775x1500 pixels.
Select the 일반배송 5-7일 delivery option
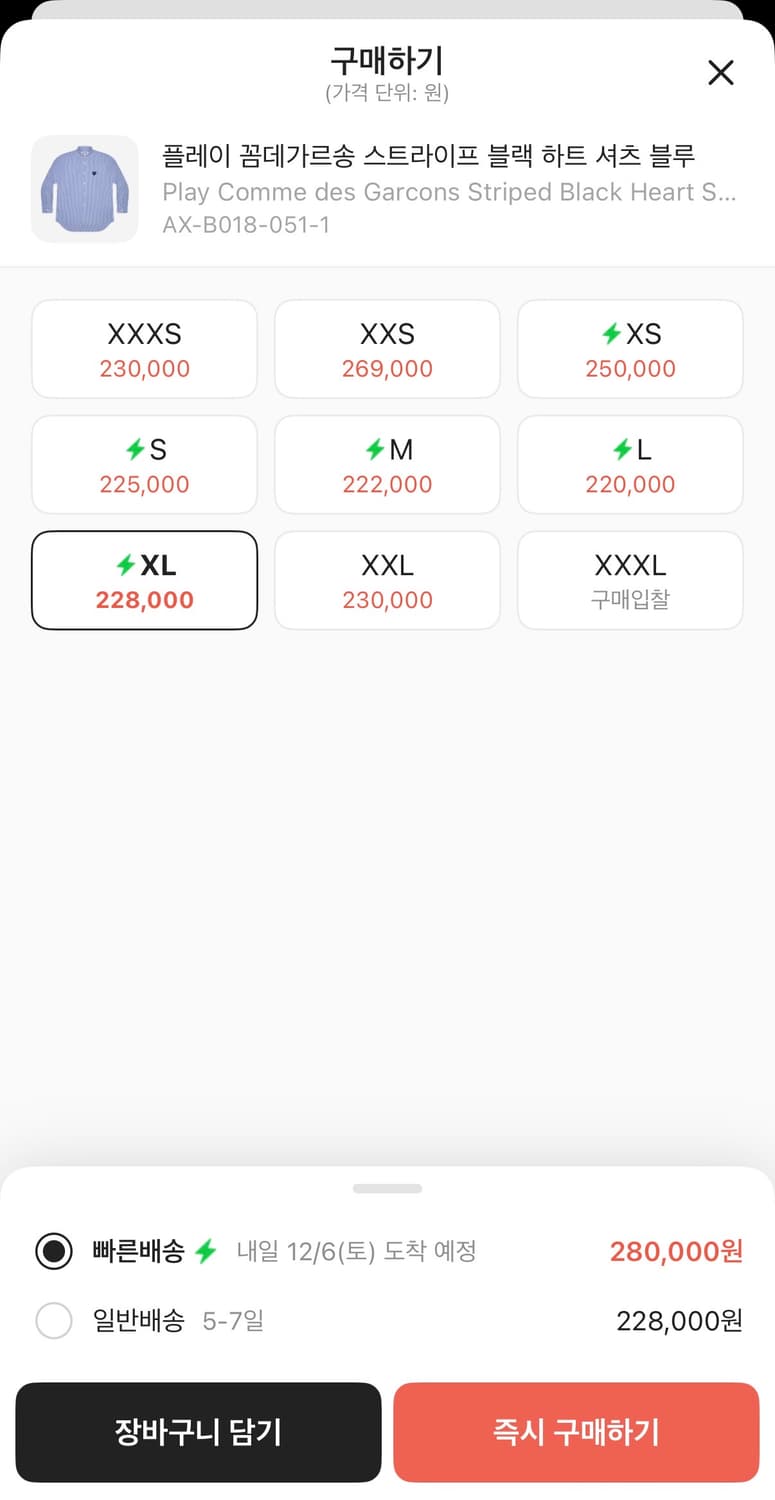54,1320
